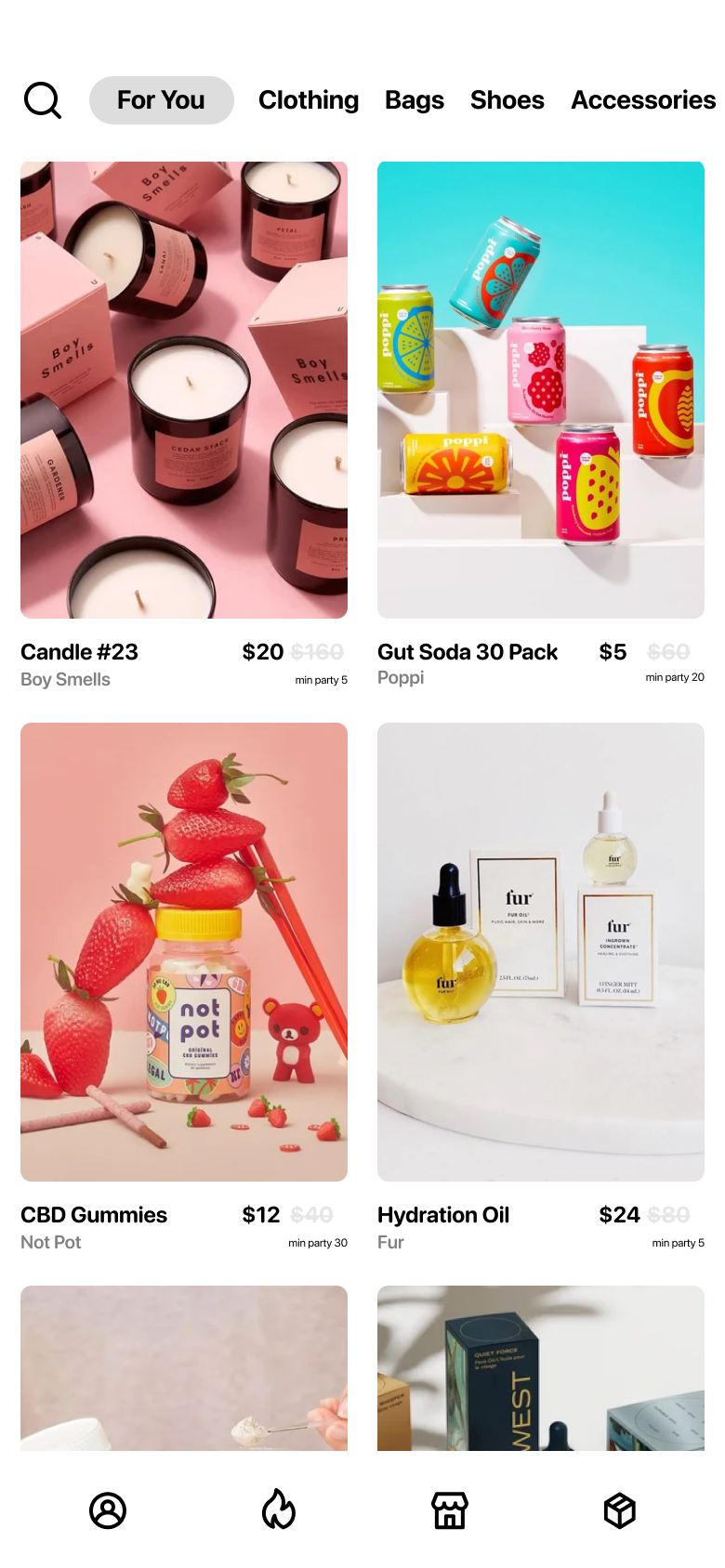The width and height of the screenshot is (725, 1568).
Task: Open the search icon
Action: click(x=43, y=100)
